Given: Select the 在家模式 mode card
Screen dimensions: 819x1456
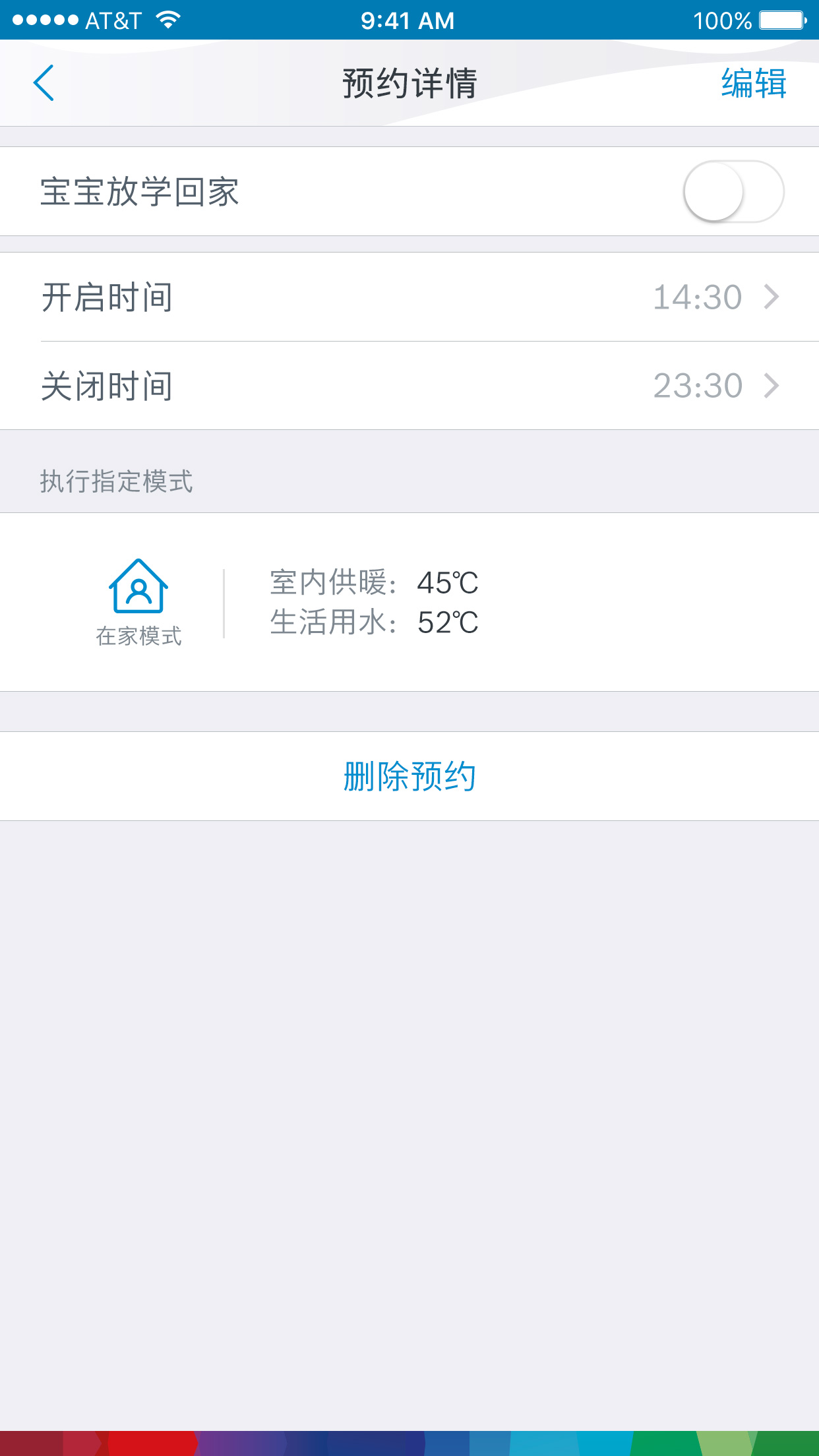Looking at the screenshot, I should click(138, 602).
